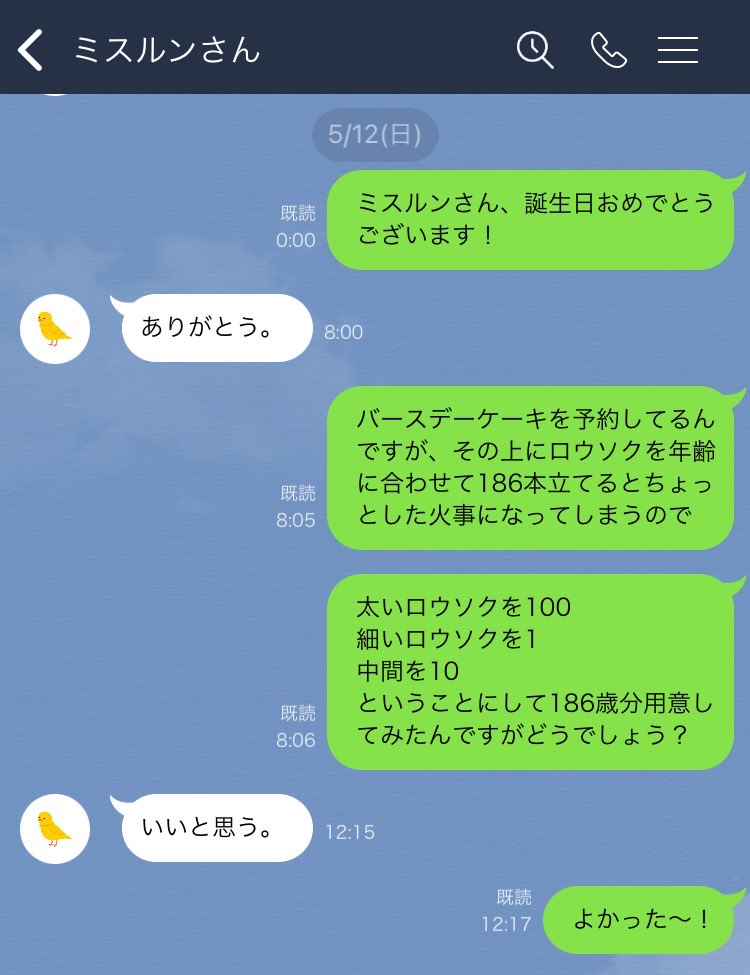Viewport: 750px width, 975px height.
Task: Open the bird avatar beside ありがとう。
Action: point(55,329)
